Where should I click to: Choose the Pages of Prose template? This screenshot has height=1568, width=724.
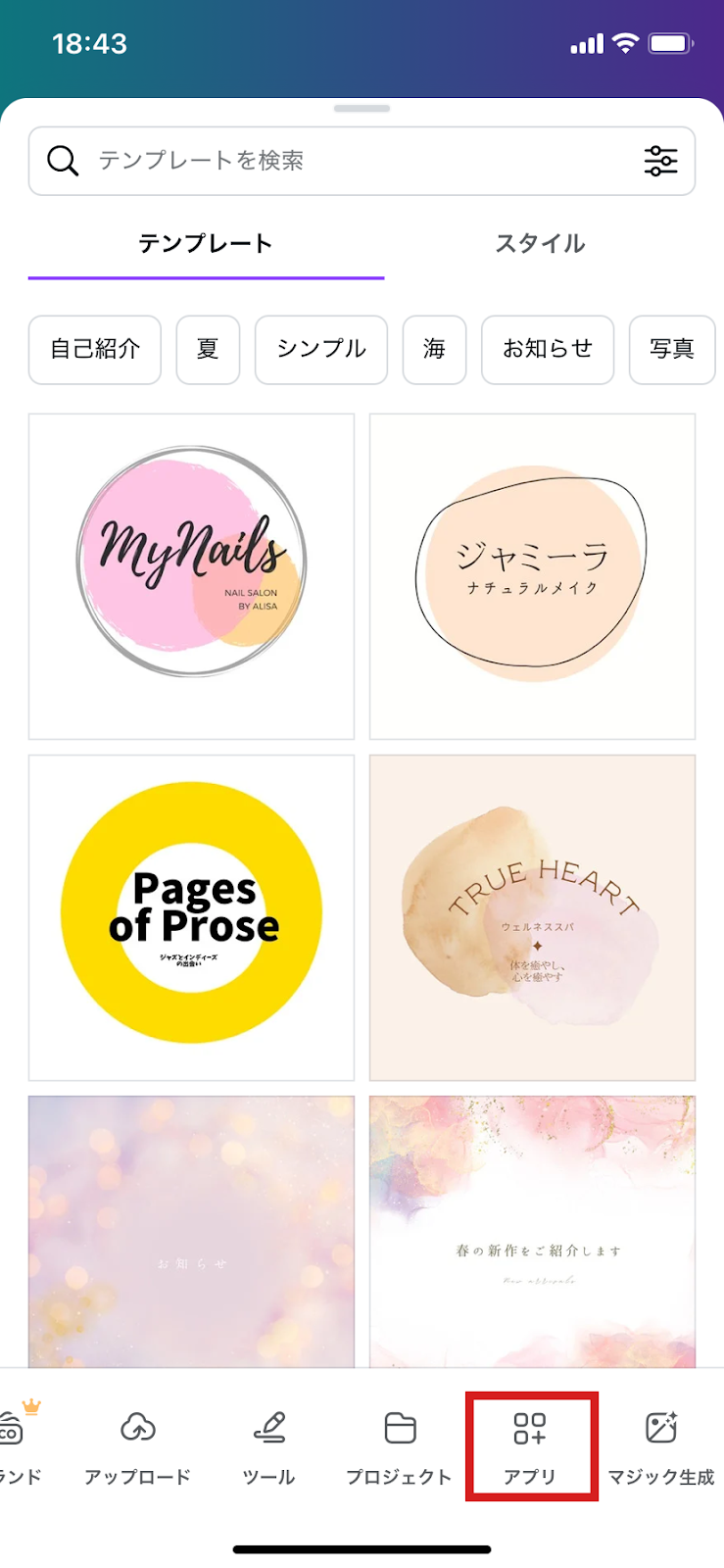[x=191, y=917]
